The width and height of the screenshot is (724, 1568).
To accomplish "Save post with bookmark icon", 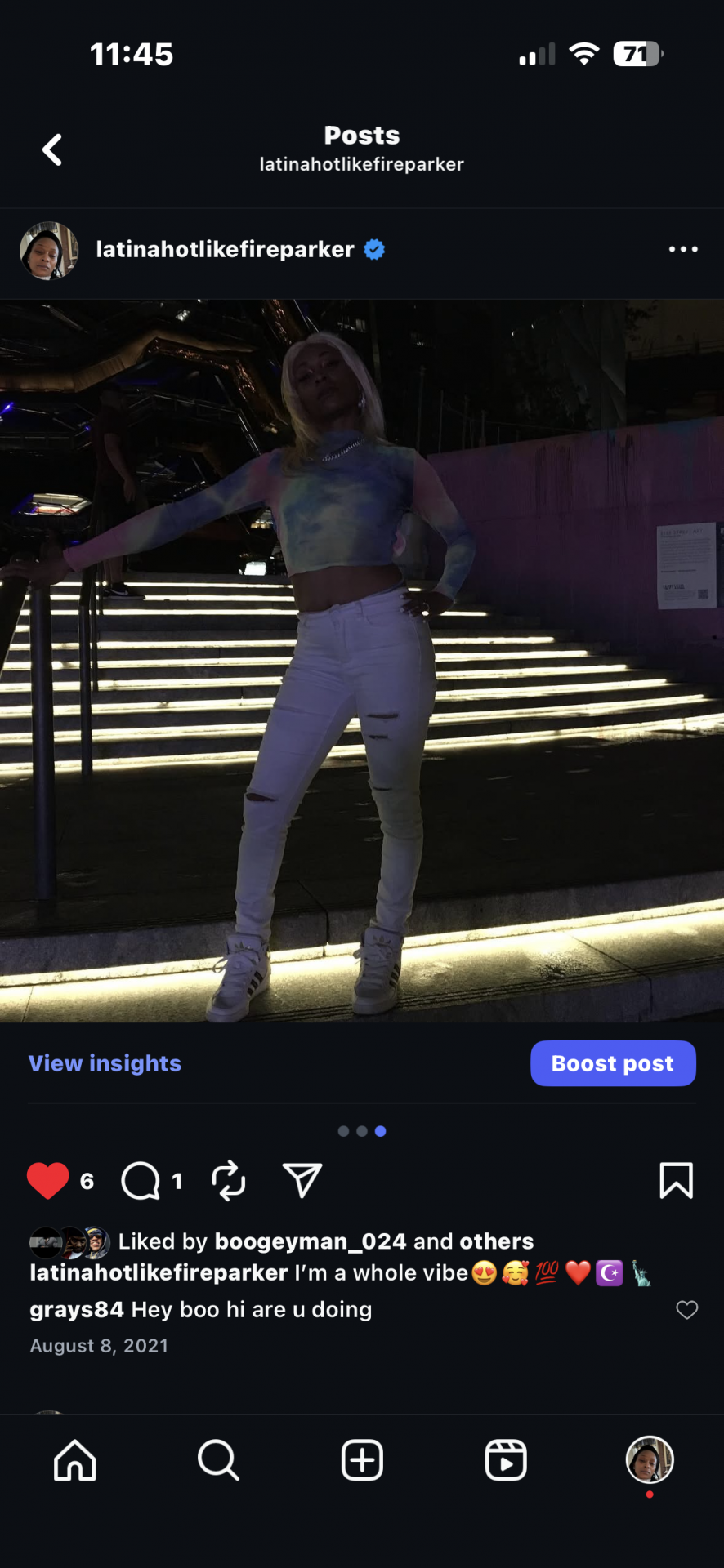I will [x=676, y=1181].
